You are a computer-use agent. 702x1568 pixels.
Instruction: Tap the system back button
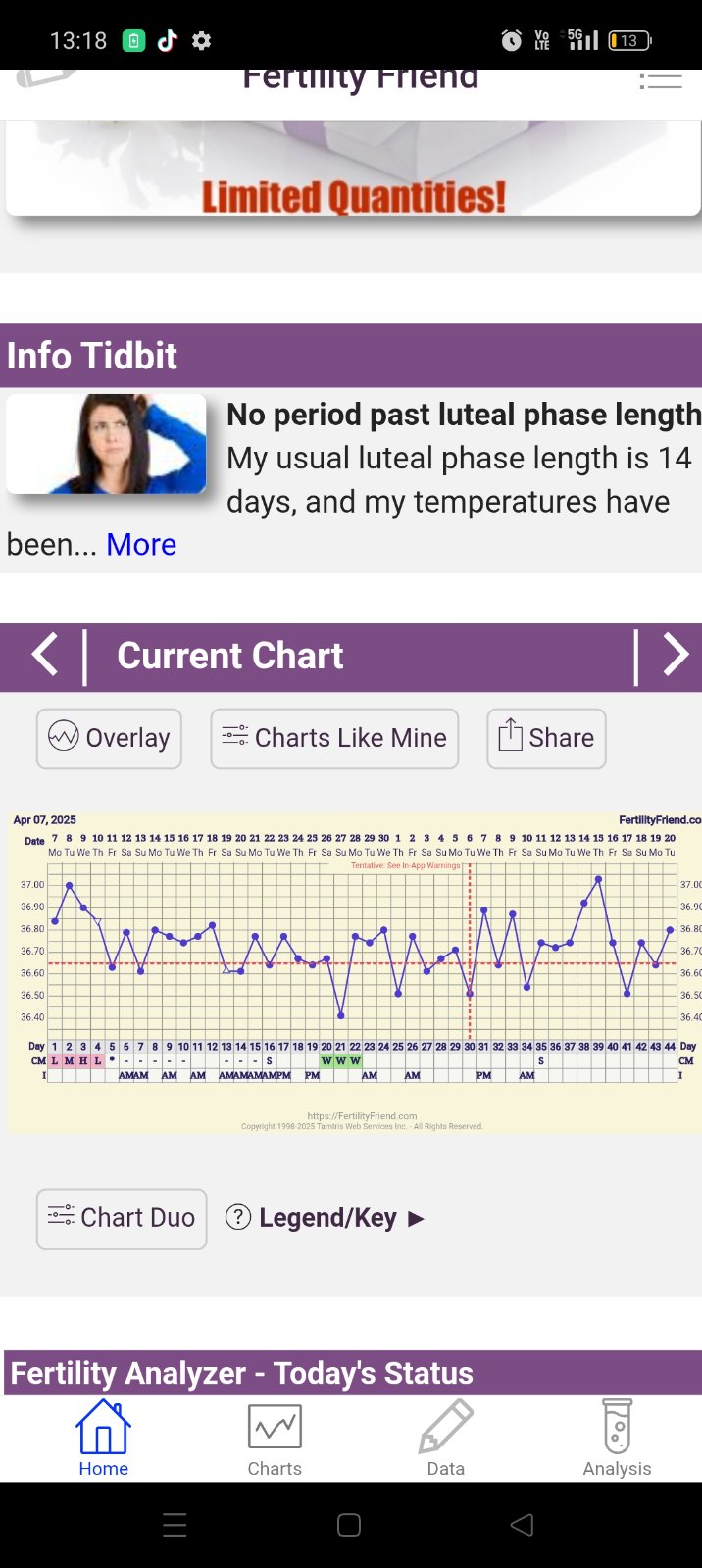click(x=523, y=1525)
